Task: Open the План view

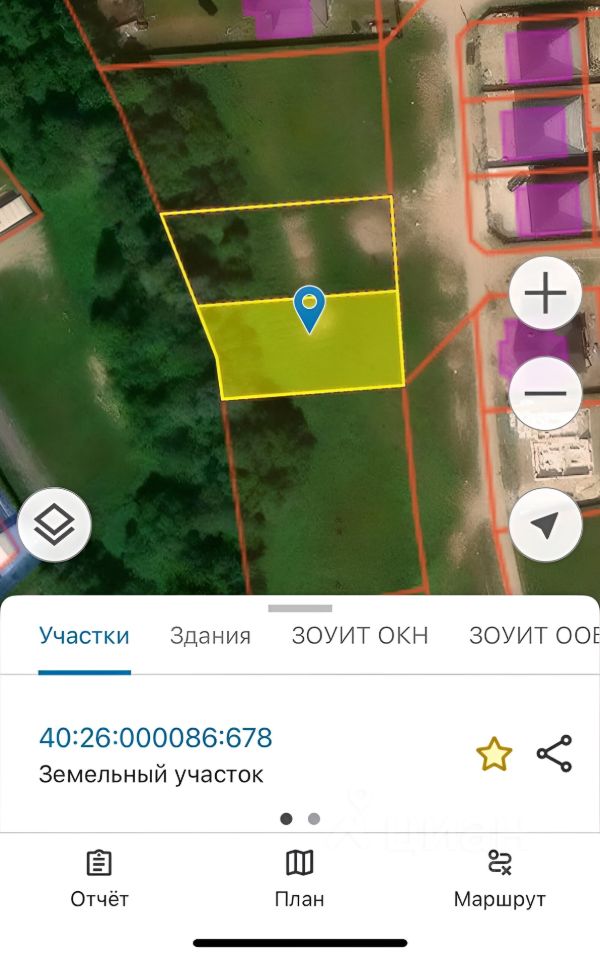Action: point(299,878)
